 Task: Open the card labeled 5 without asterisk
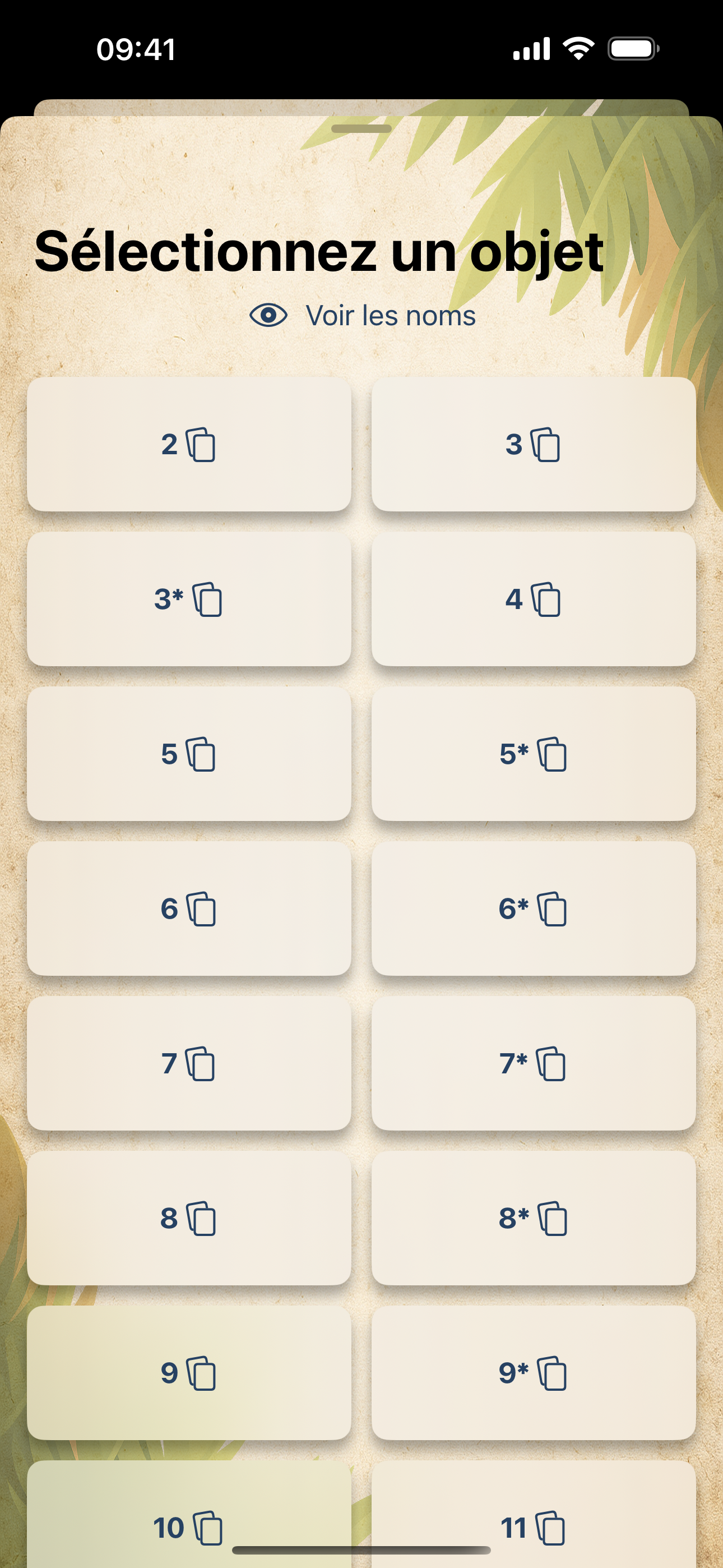(189, 754)
